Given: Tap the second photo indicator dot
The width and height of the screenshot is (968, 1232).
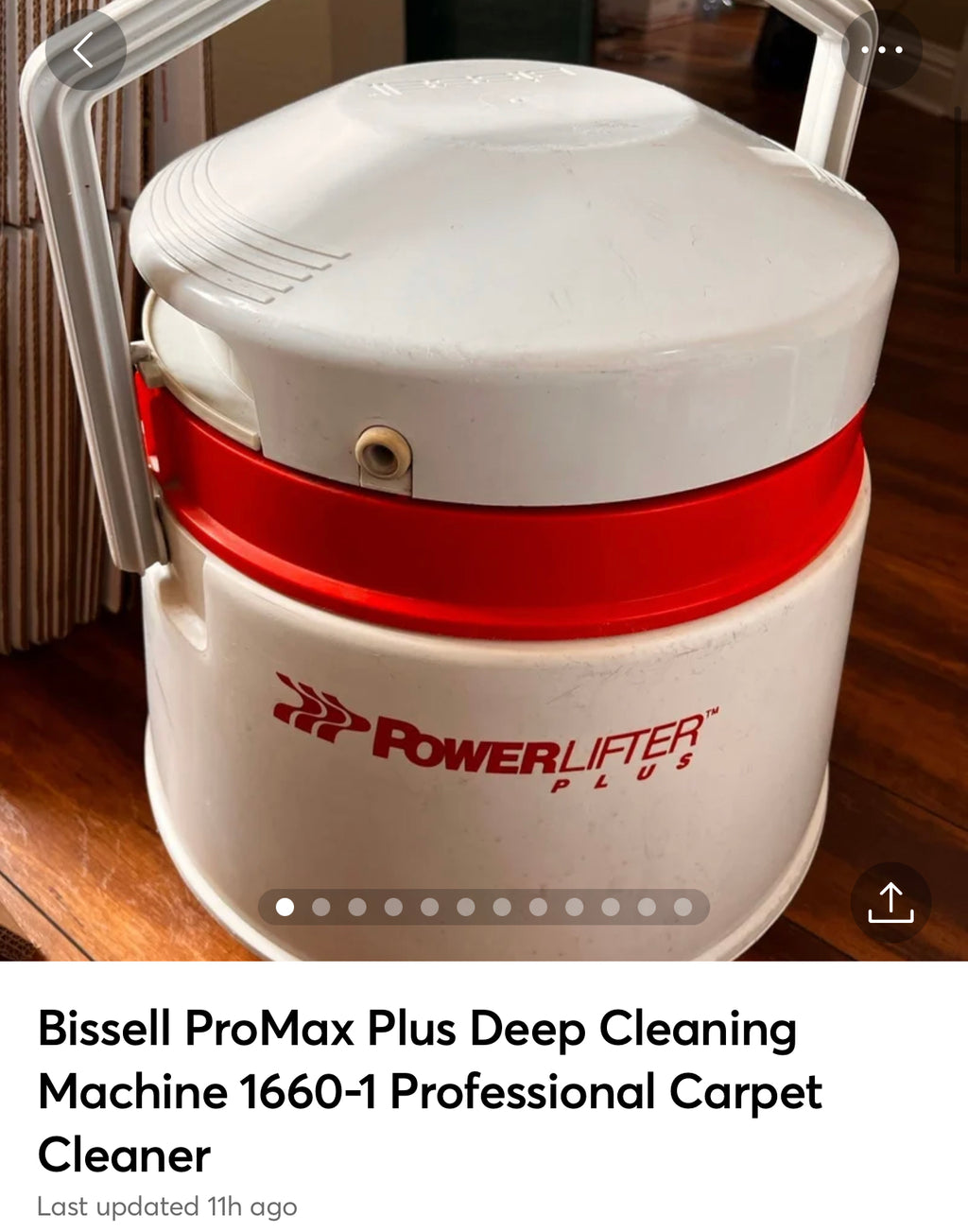Looking at the screenshot, I should click(320, 909).
